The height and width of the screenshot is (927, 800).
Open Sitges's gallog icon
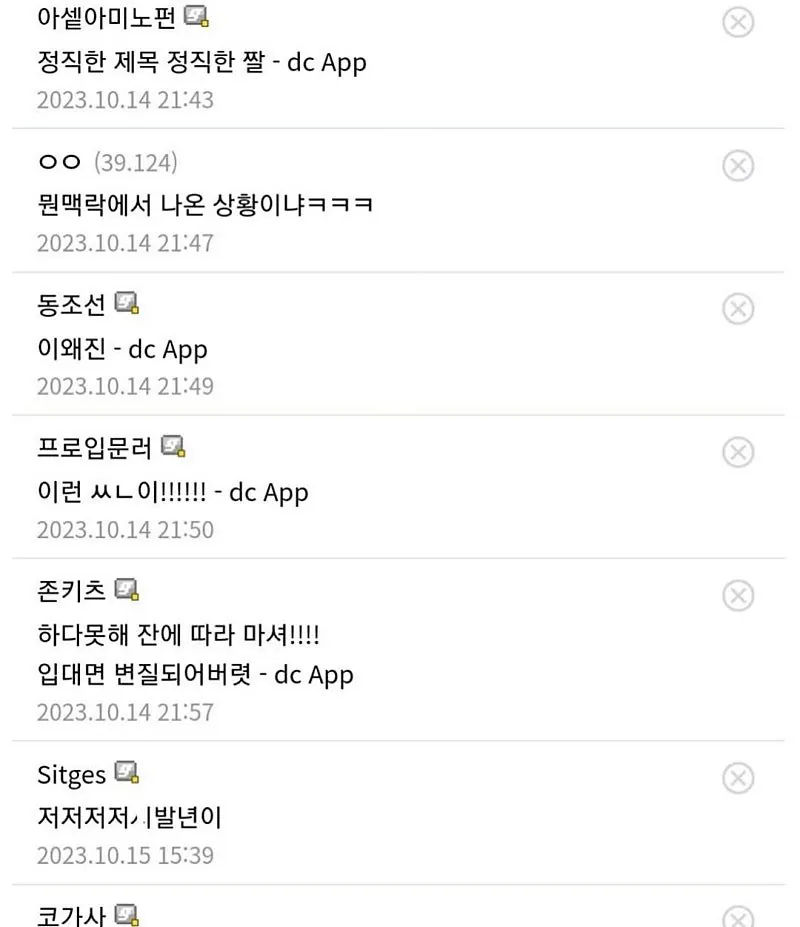(126, 772)
